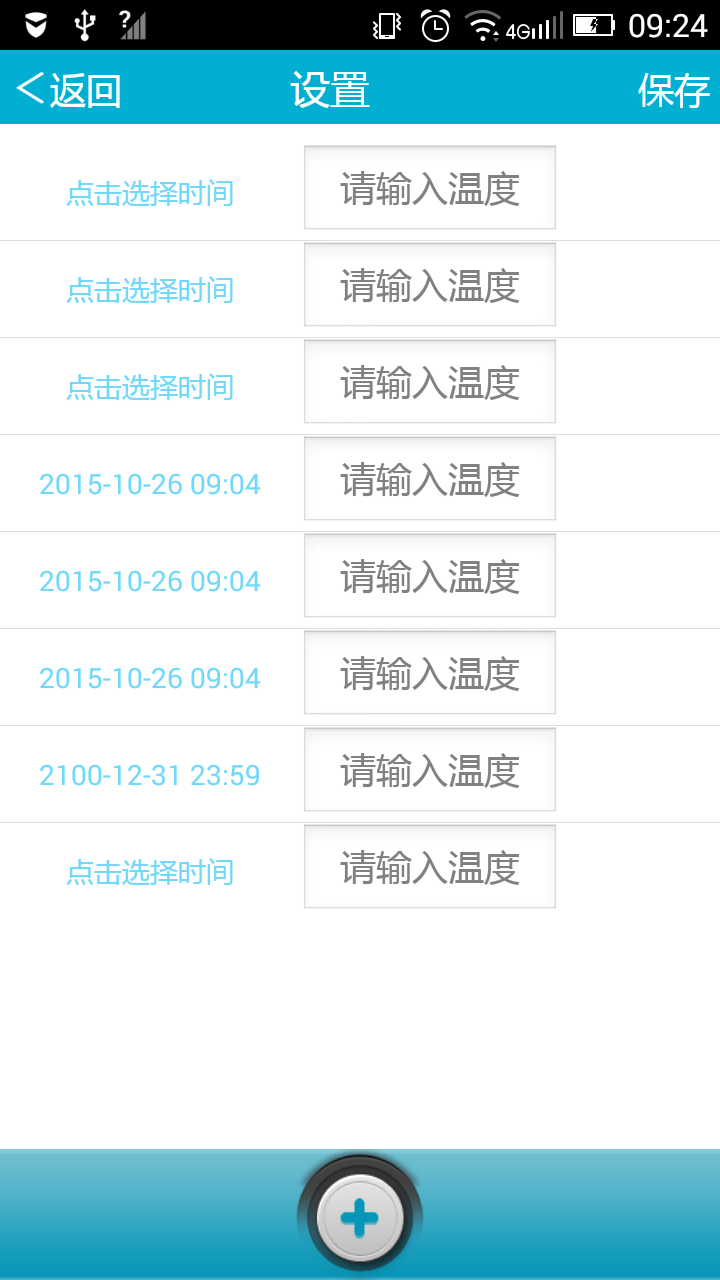The image size is (720, 1280).
Task: Enter temperature next to 2100-12-31 23:59
Action: pos(430,770)
